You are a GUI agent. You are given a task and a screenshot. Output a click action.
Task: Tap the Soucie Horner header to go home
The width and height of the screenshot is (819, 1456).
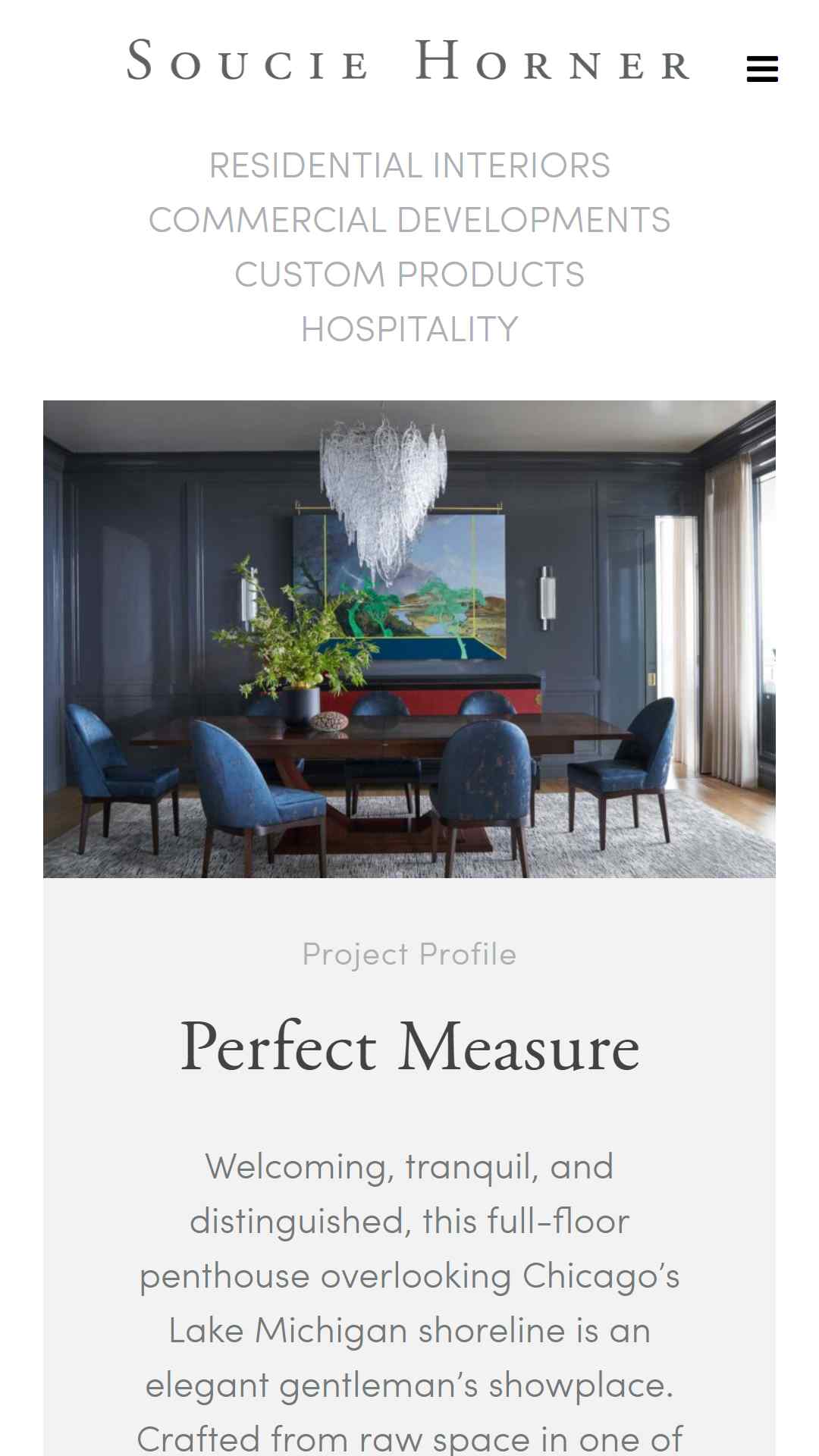click(x=409, y=61)
